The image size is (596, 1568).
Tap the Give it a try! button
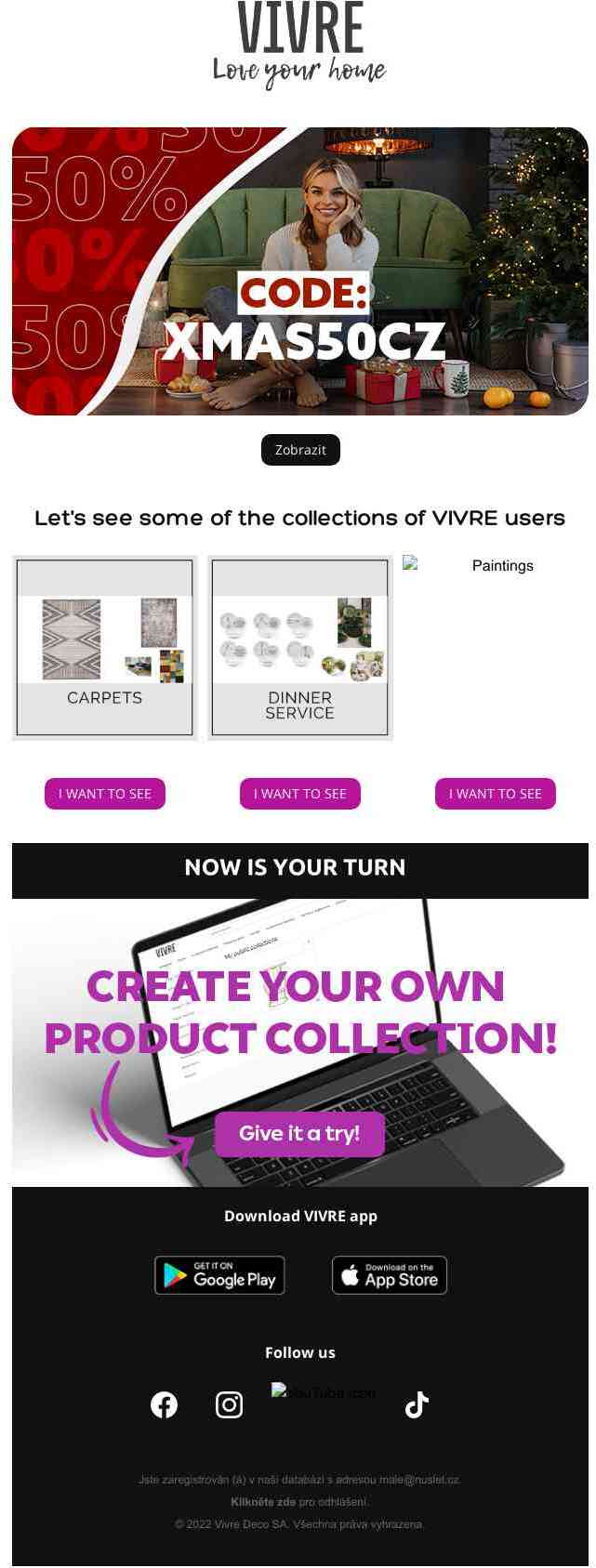[x=299, y=1134]
